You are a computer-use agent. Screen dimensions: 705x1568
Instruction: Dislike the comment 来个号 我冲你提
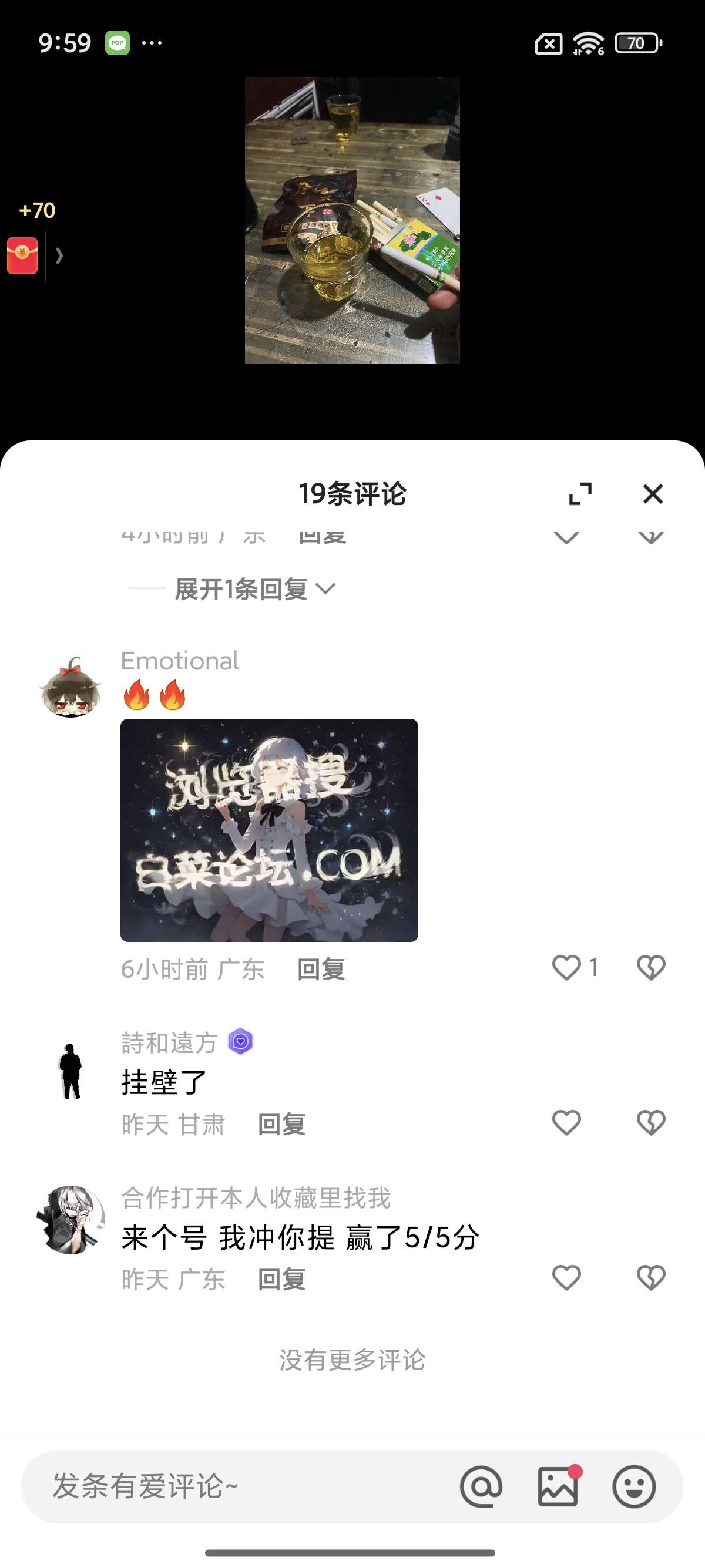pos(651,1277)
